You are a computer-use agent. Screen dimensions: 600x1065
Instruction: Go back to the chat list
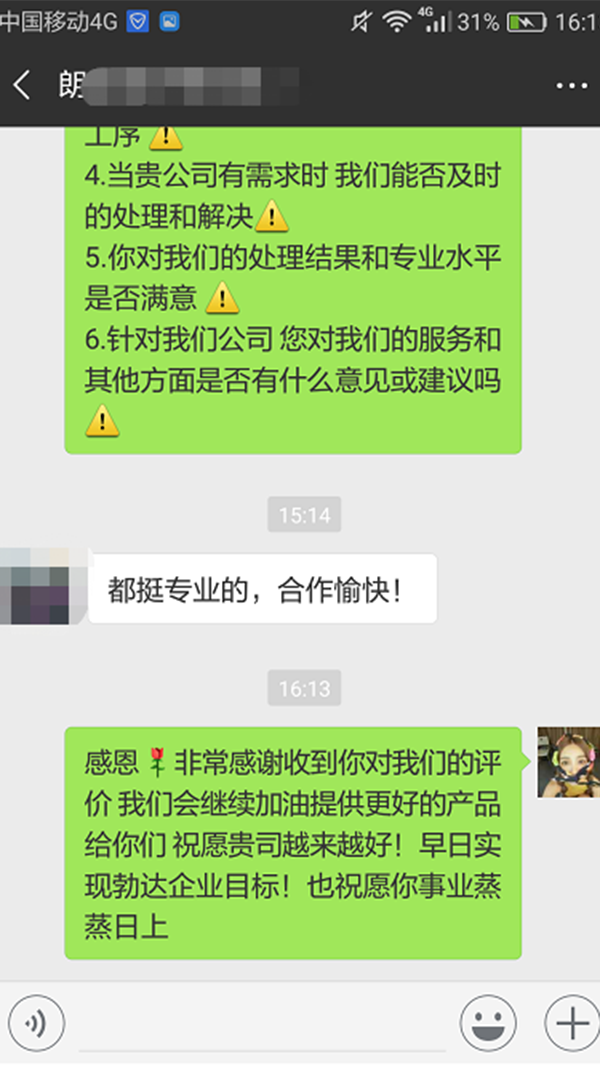22,85
